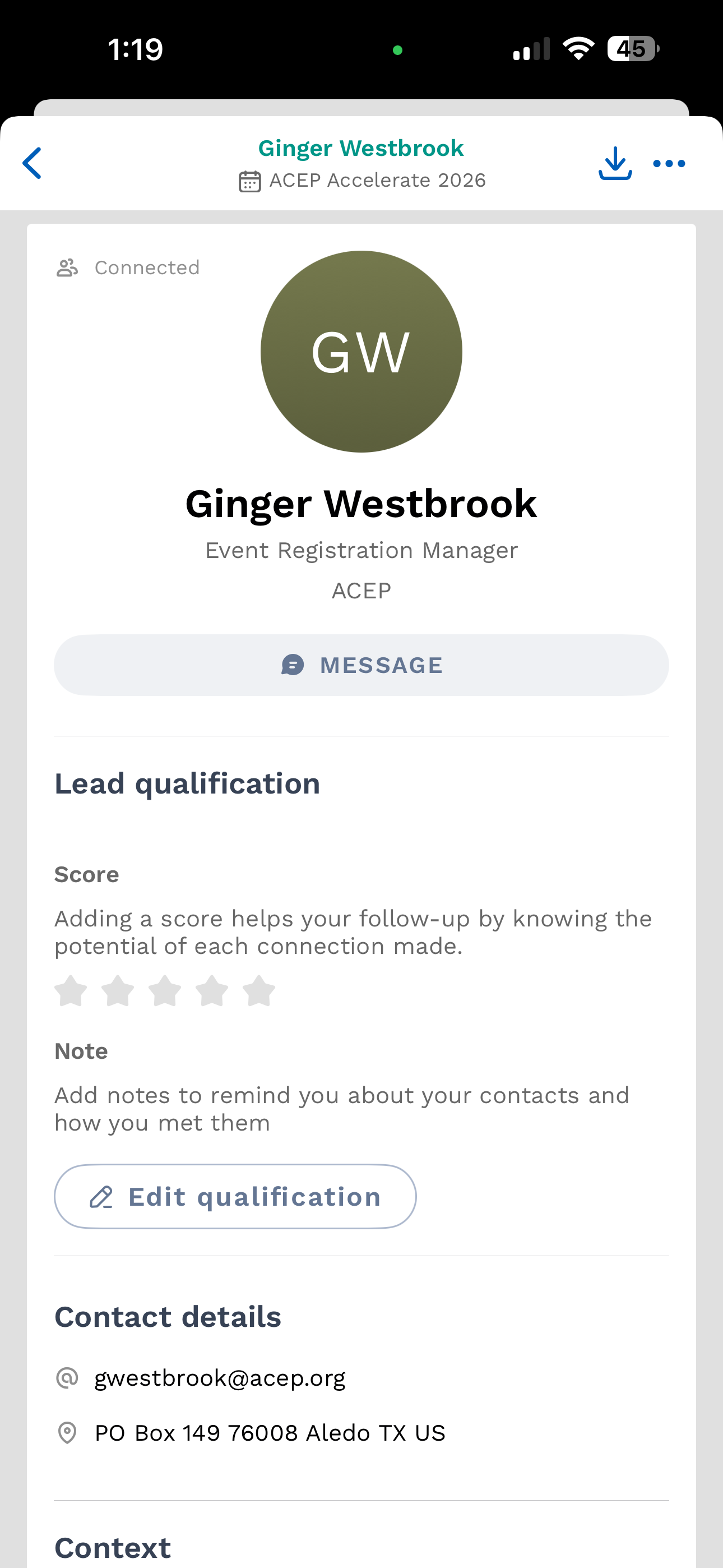
Task: Open Edit qualification
Action: point(235,1197)
